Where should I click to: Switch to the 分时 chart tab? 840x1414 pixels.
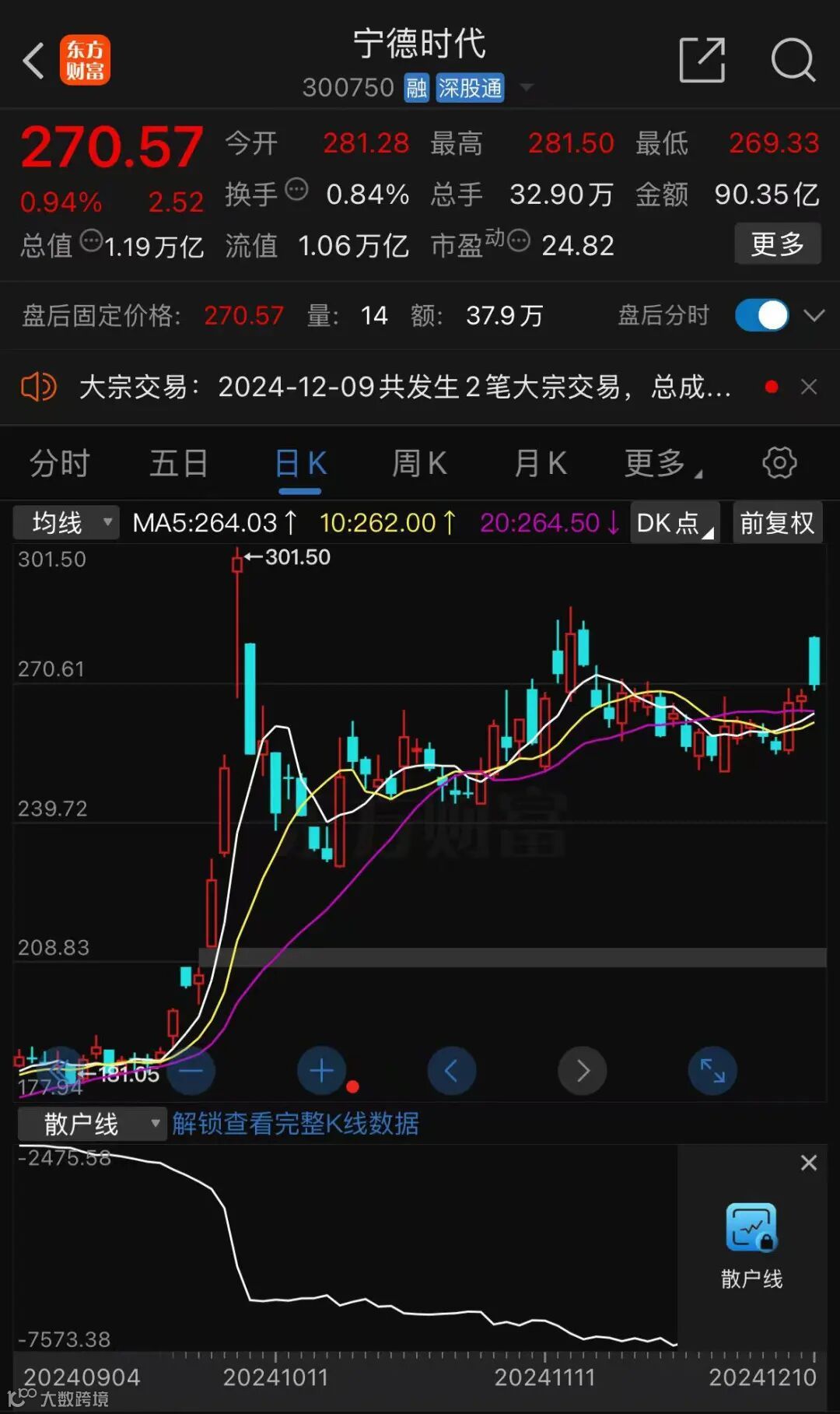click(x=60, y=463)
